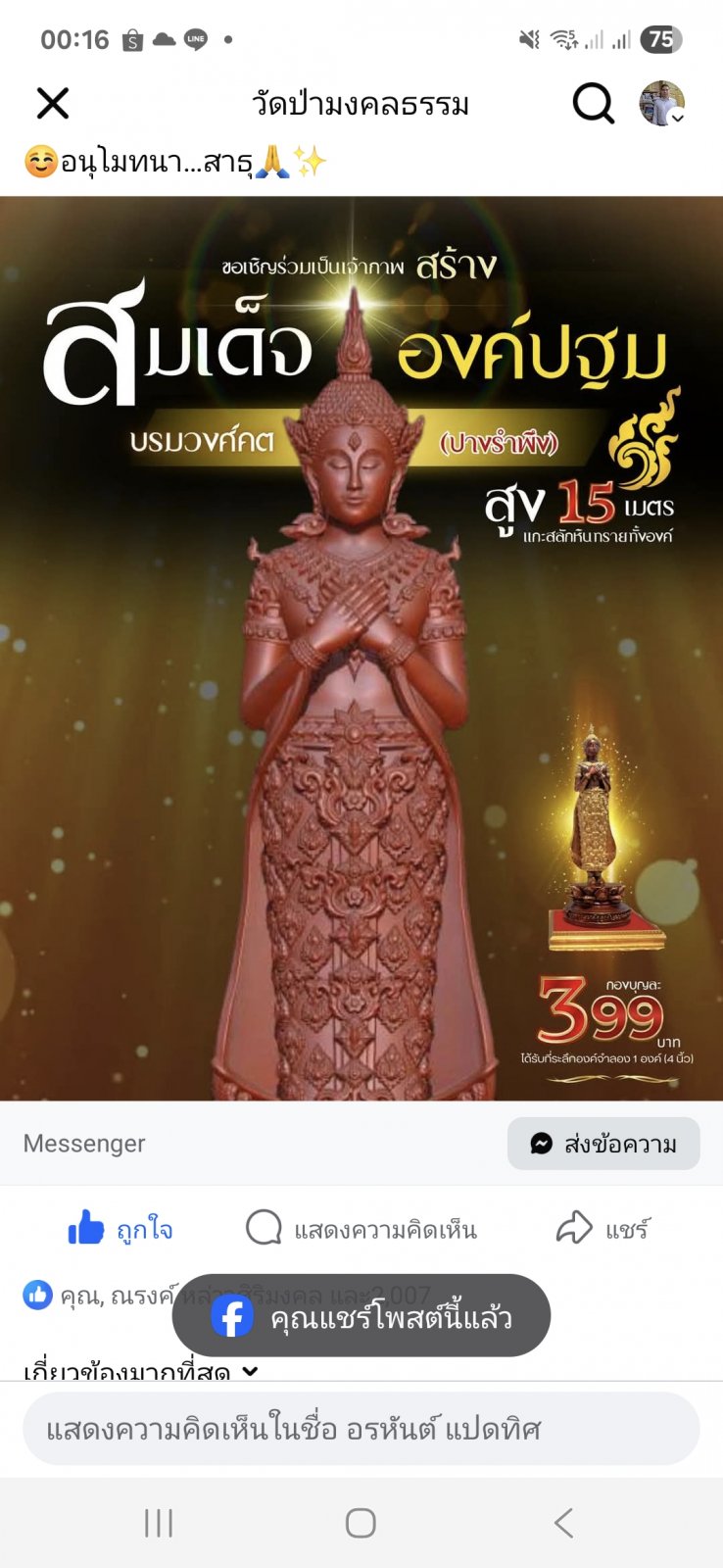Share the post with แชร์
This screenshot has height=1568, width=723.
click(x=602, y=1229)
